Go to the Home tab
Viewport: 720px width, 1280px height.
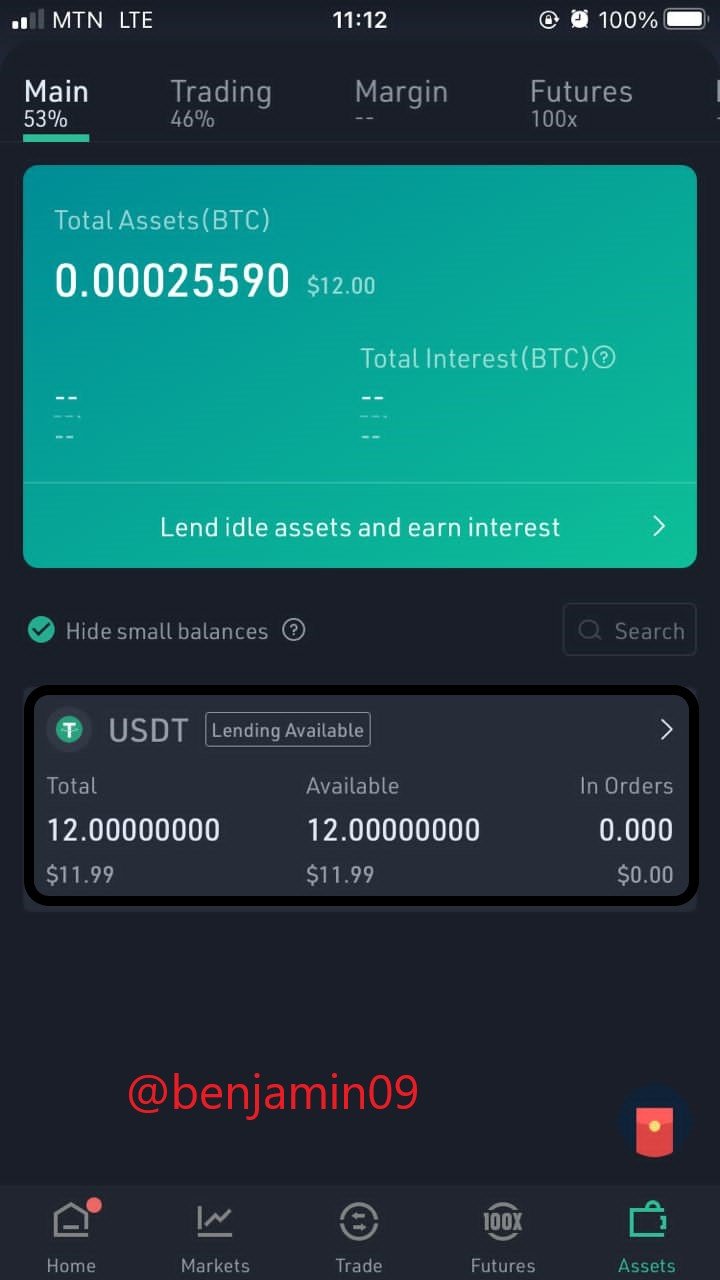pos(72,1235)
